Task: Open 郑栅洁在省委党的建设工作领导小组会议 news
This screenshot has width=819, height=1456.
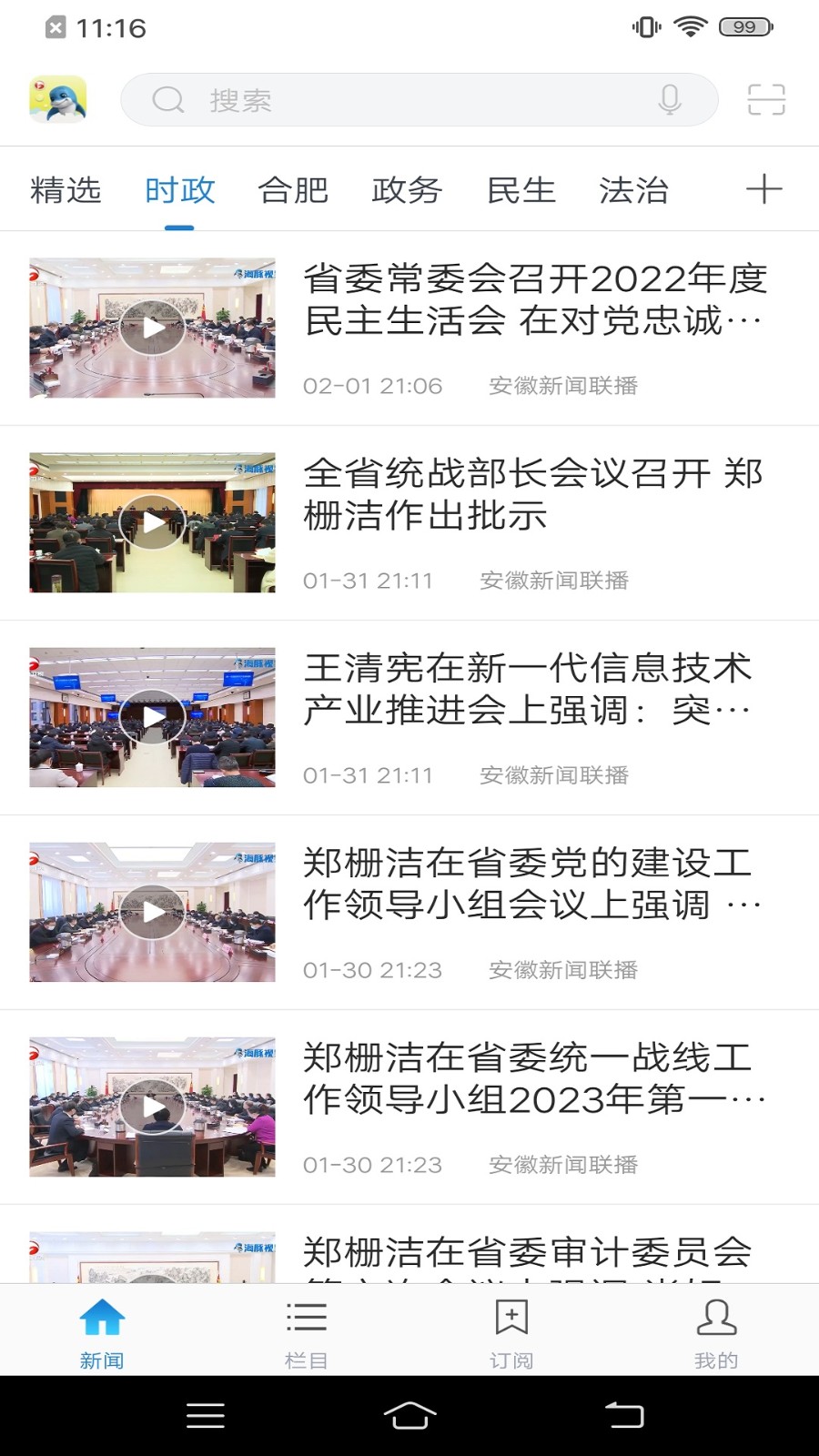Action: pos(530,884)
